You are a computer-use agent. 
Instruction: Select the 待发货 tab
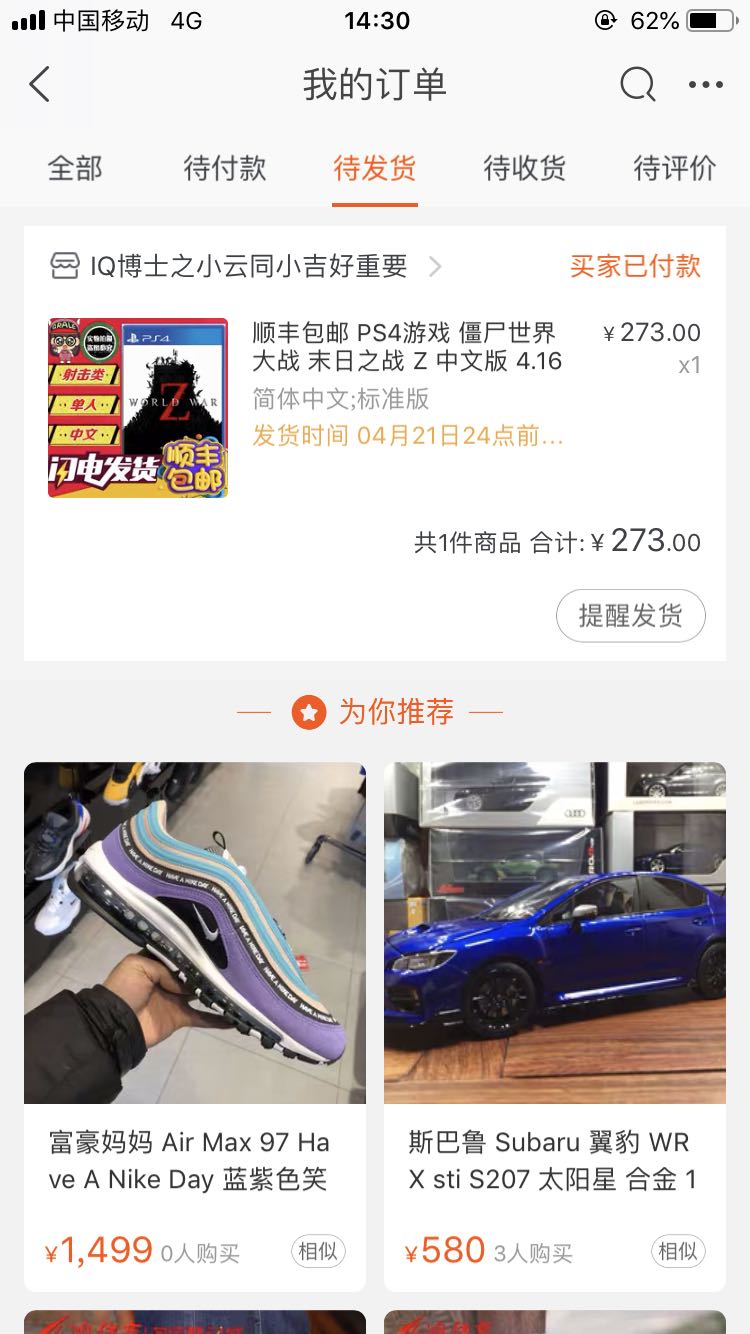point(375,168)
